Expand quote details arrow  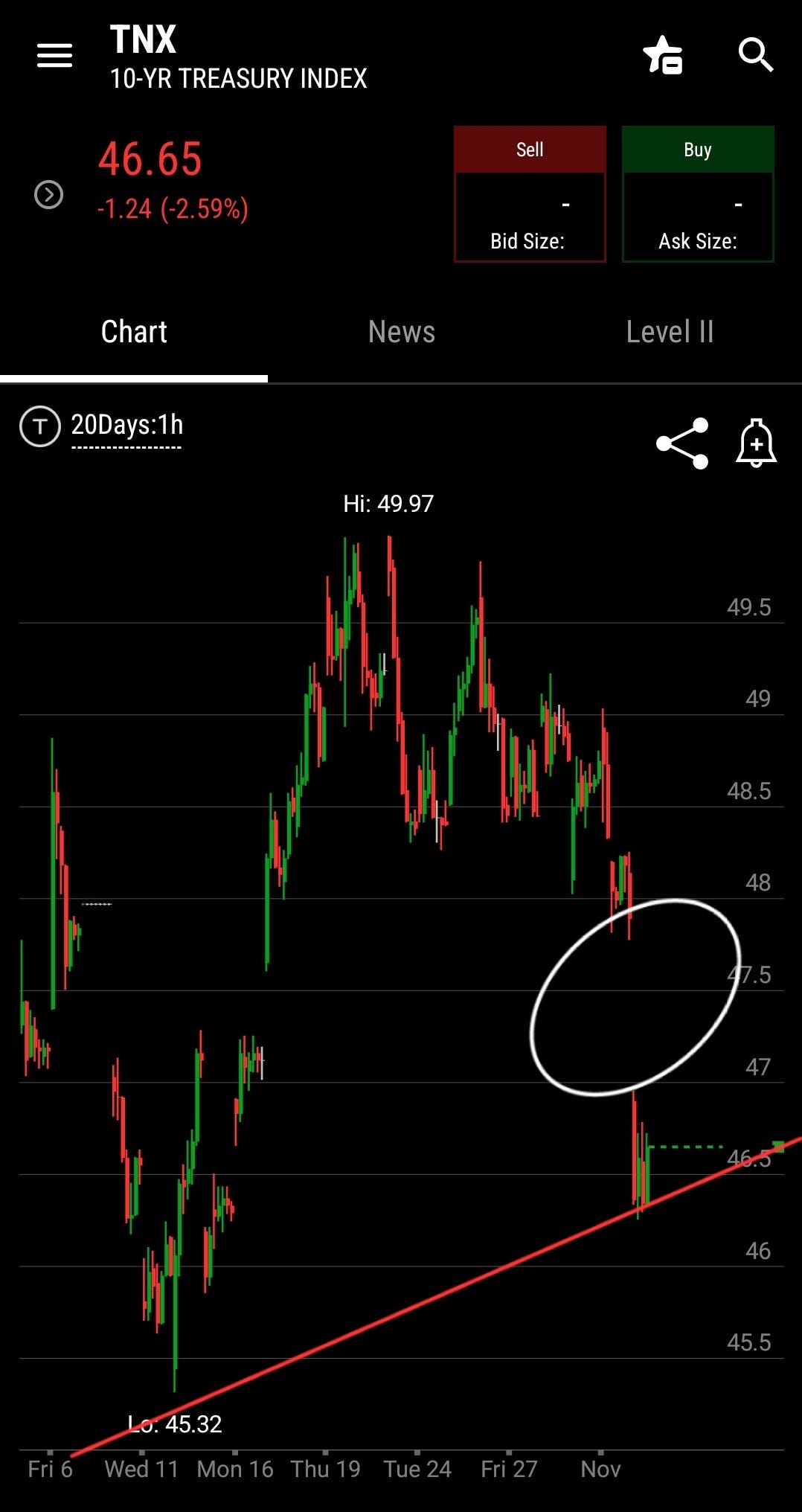pyautogui.click(x=49, y=195)
